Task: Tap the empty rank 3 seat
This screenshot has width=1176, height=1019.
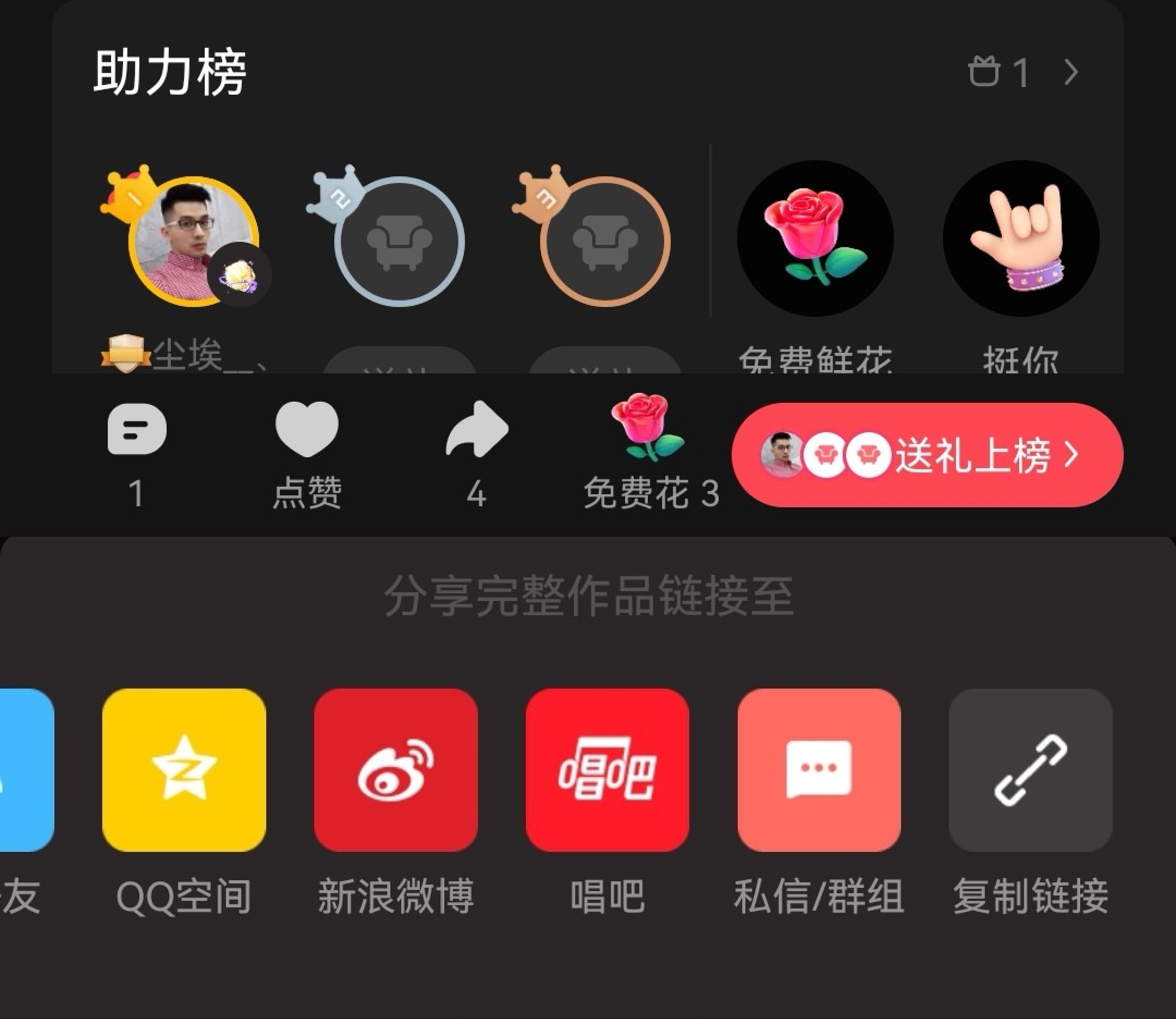Action: [605, 242]
